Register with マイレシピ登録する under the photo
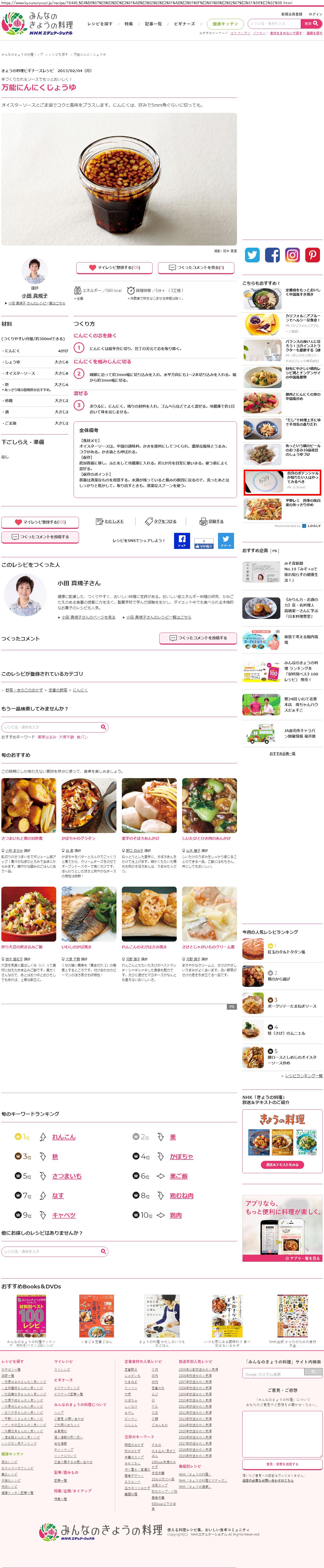The height and width of the screenshot is (1568, 324). click(x=114, y=267)
